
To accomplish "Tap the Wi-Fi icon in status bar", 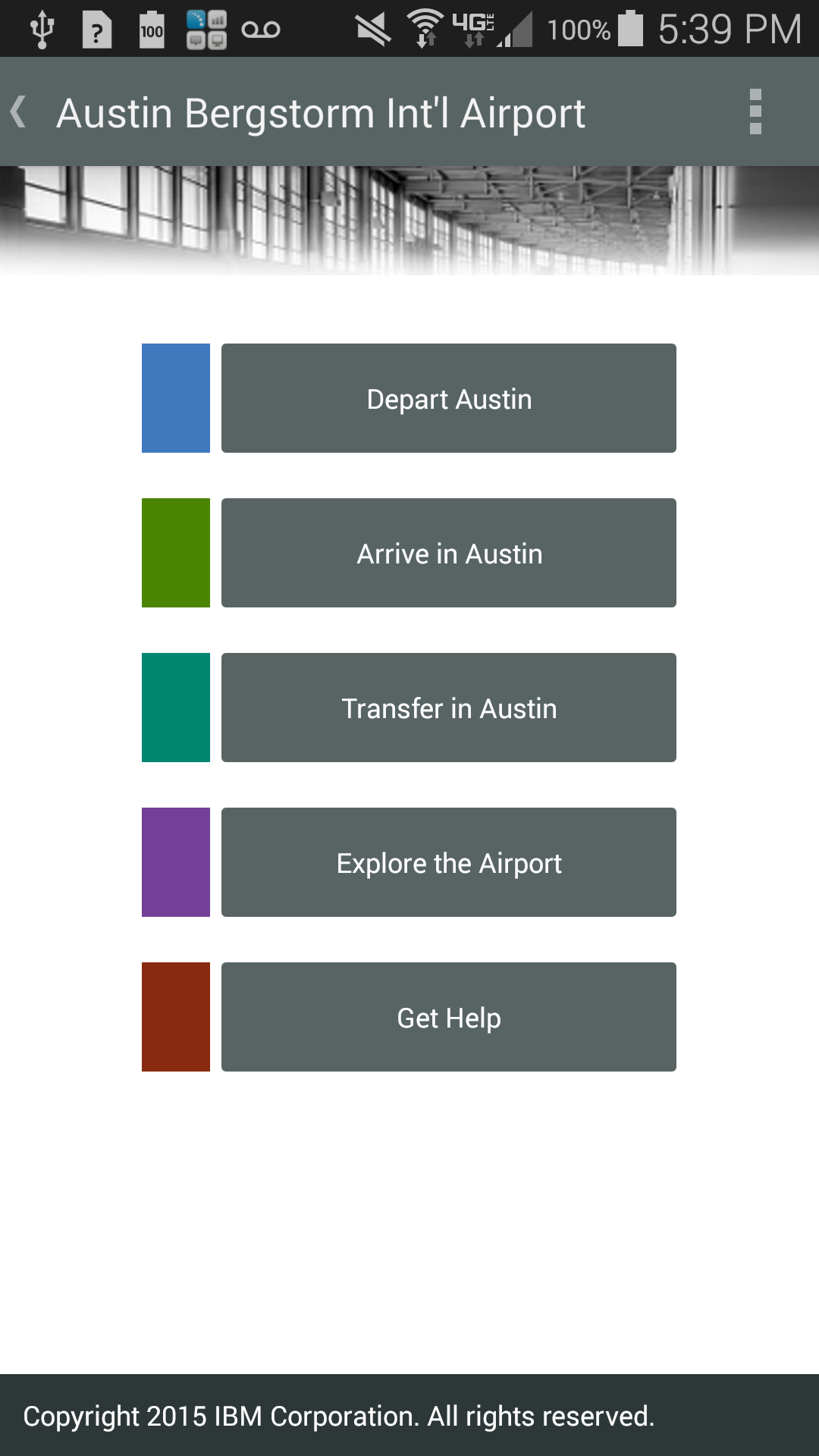I will pyautogui.click(x=425, y=28).
